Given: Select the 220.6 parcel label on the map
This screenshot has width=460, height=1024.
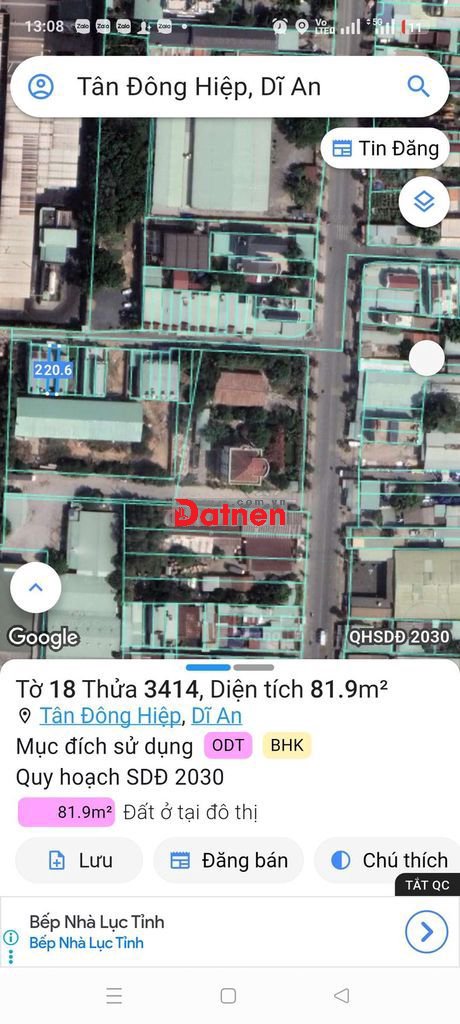Looking at the screenshot, I should pos(54,370).
